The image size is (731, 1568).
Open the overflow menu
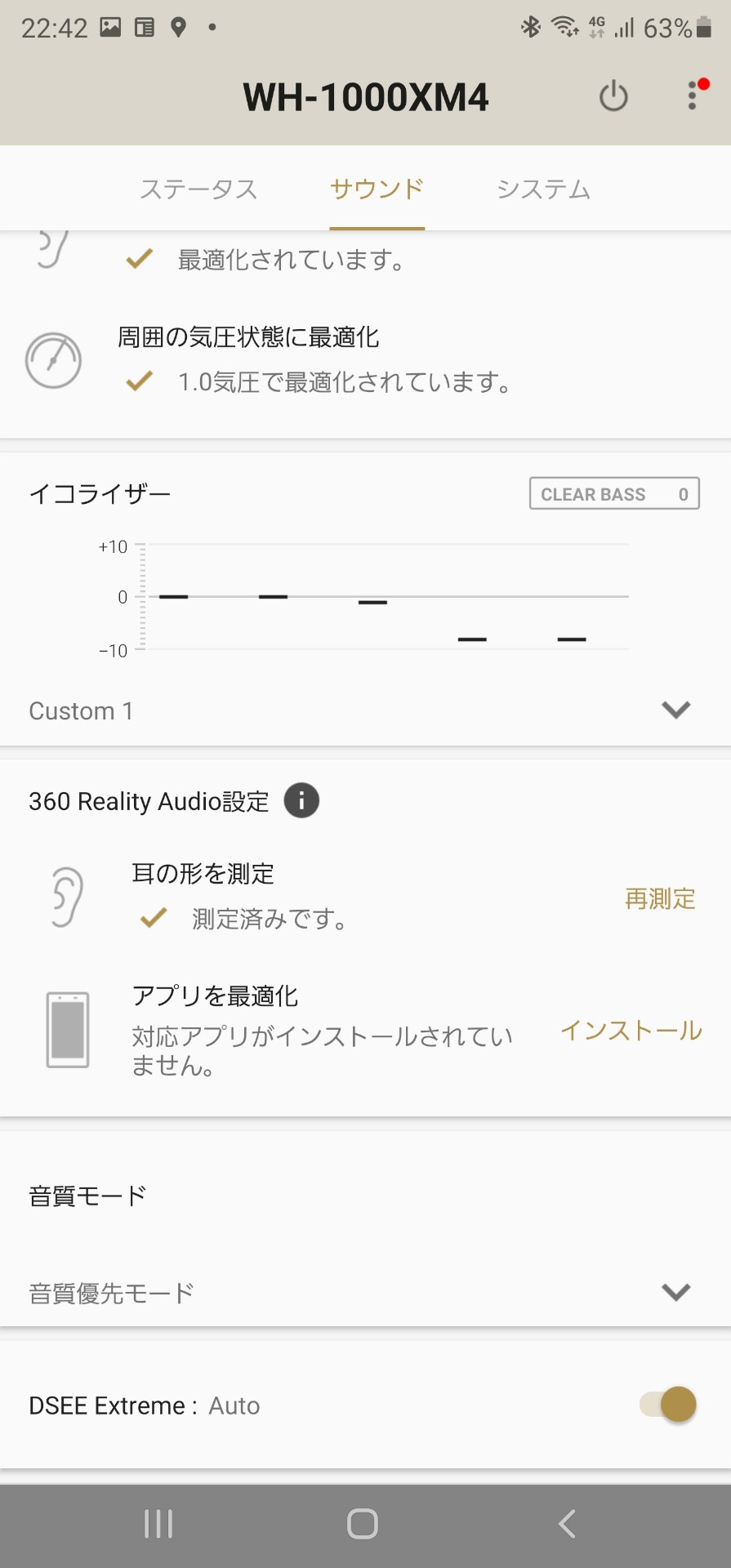click(693, 96)
